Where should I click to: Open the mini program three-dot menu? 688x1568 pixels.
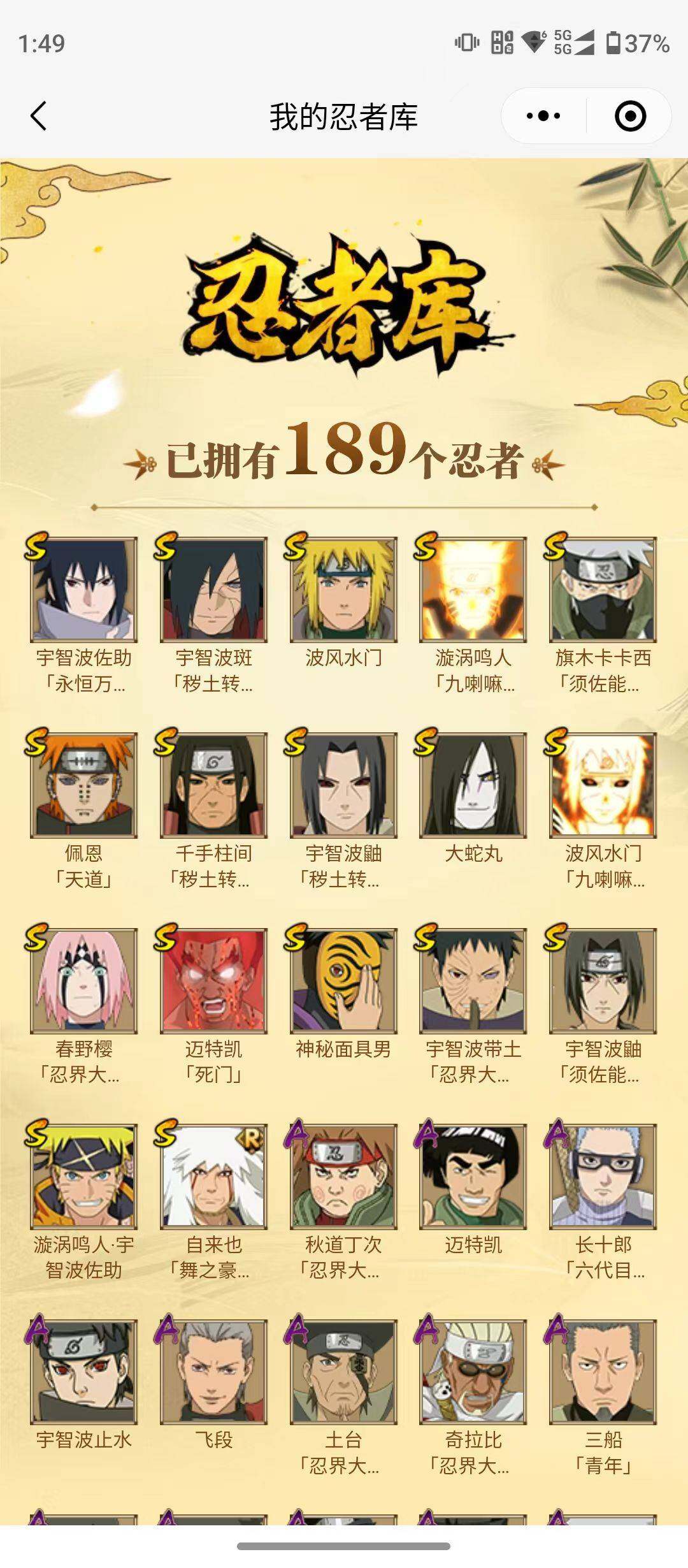pos(543,116)
